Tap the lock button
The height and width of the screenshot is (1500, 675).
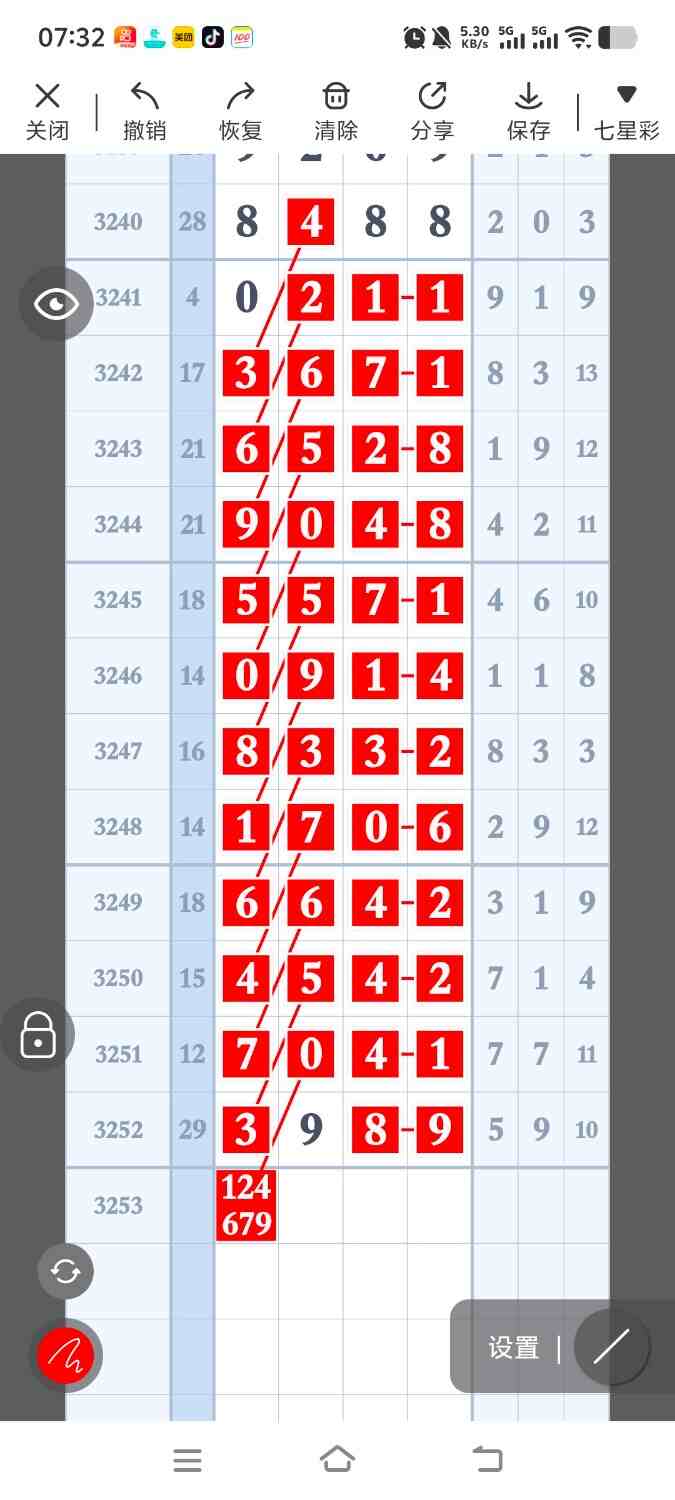[38, 1034]
